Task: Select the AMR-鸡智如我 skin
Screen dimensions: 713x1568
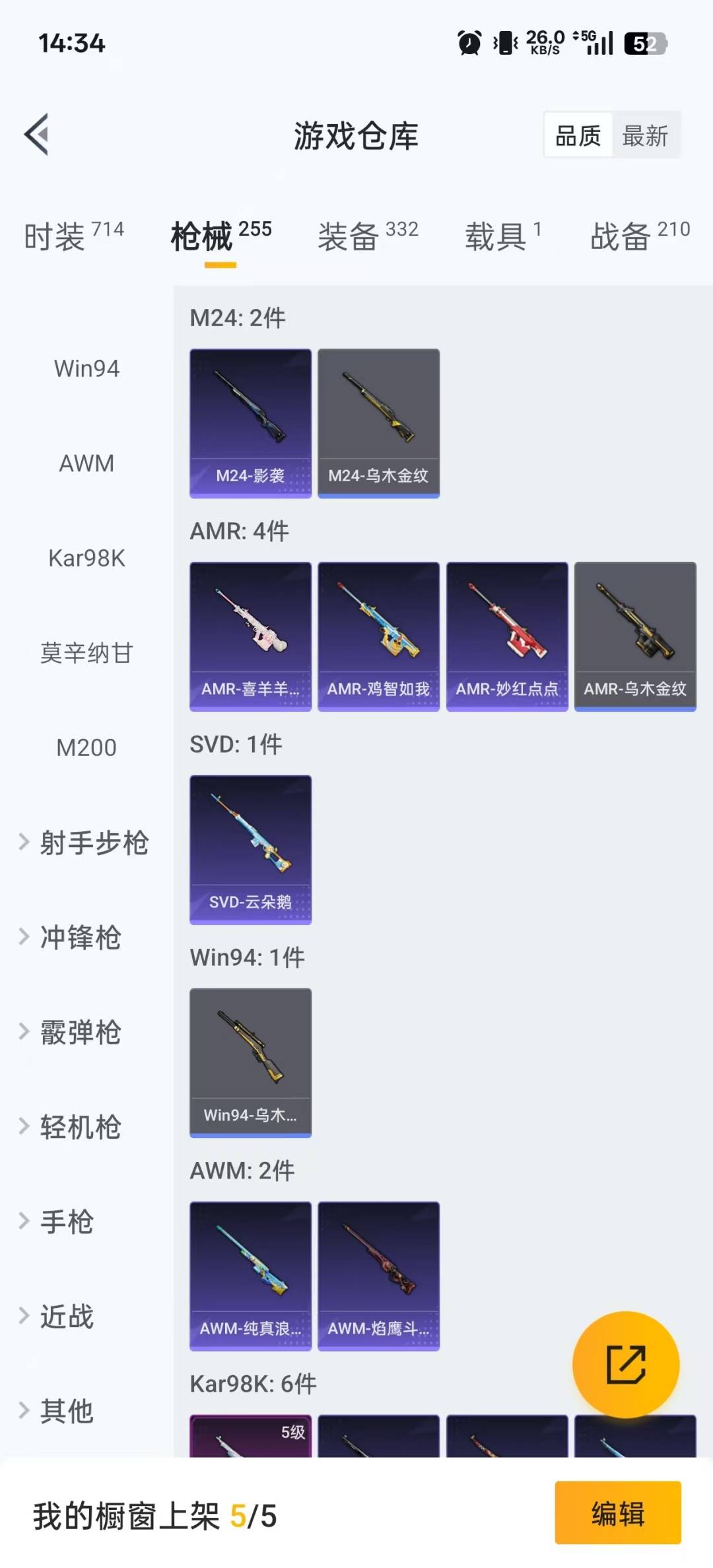Action: pyautogui.click(x=378, y=634)
